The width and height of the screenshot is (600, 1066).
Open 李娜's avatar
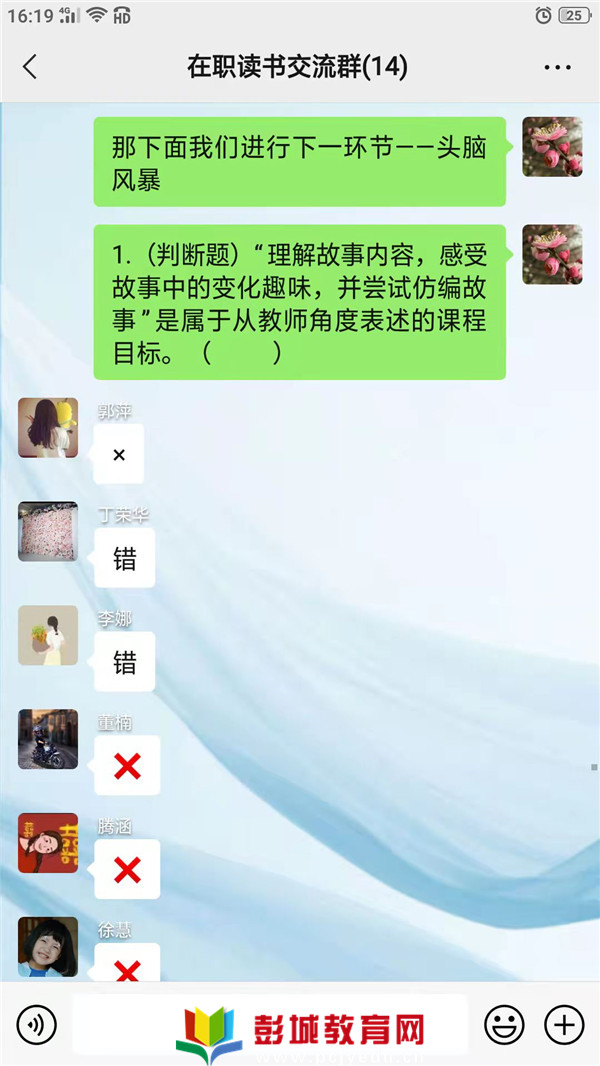[48, 635]
